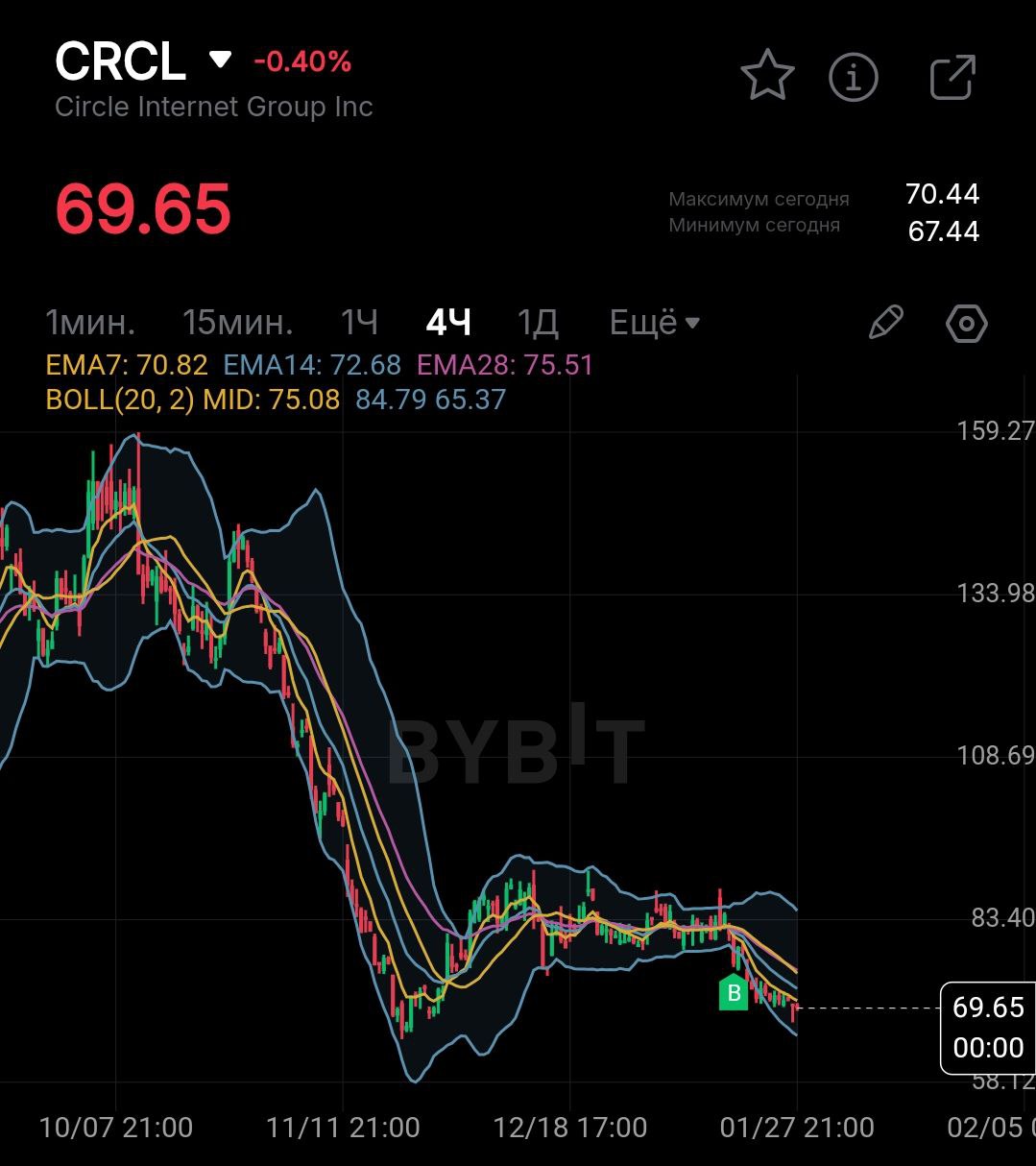Image resolution: width=1036 pixels, height=1166 pixels.
Task: Switch chart to 1Ч interval
Action: pyautogui.click(x=360, y=323)
